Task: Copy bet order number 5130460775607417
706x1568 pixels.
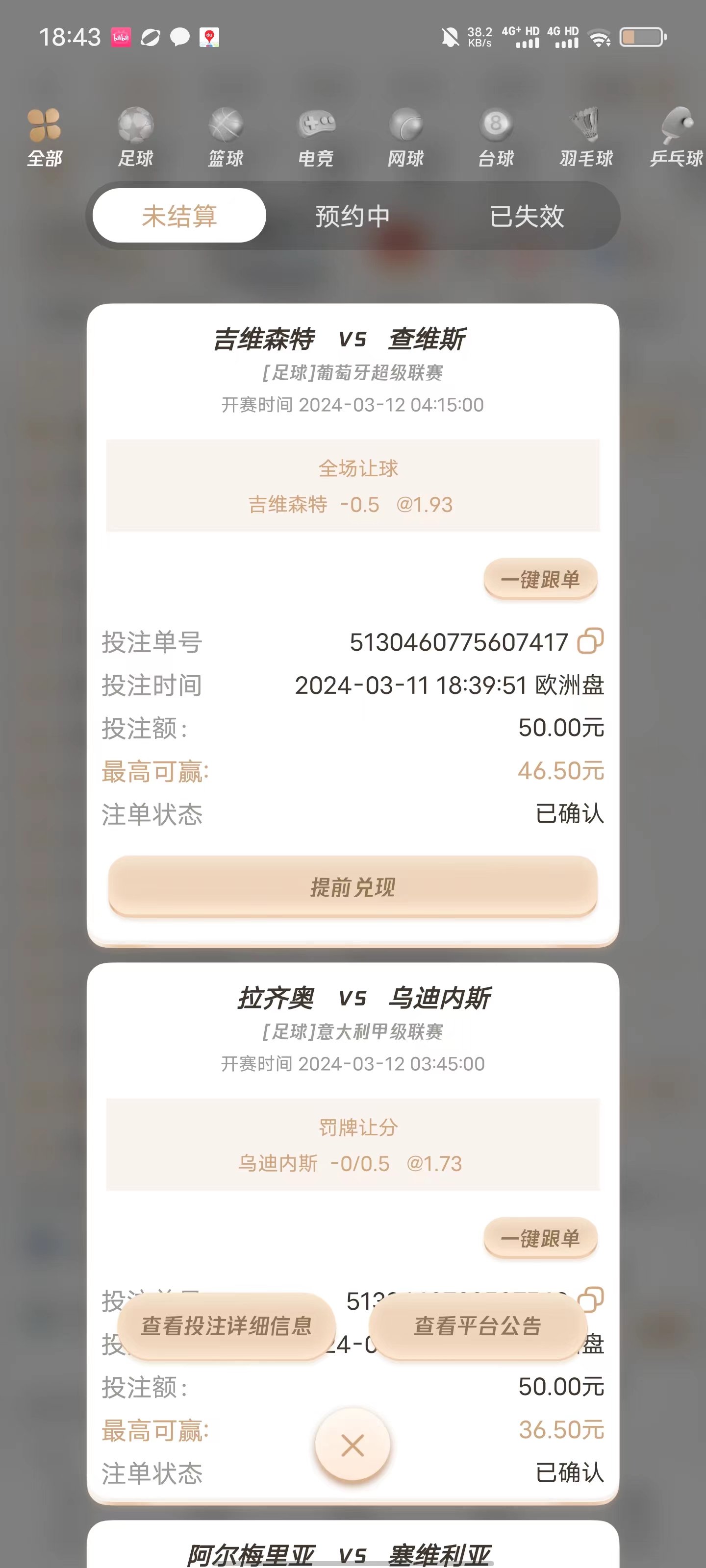Action: click(x=590, y=641)
